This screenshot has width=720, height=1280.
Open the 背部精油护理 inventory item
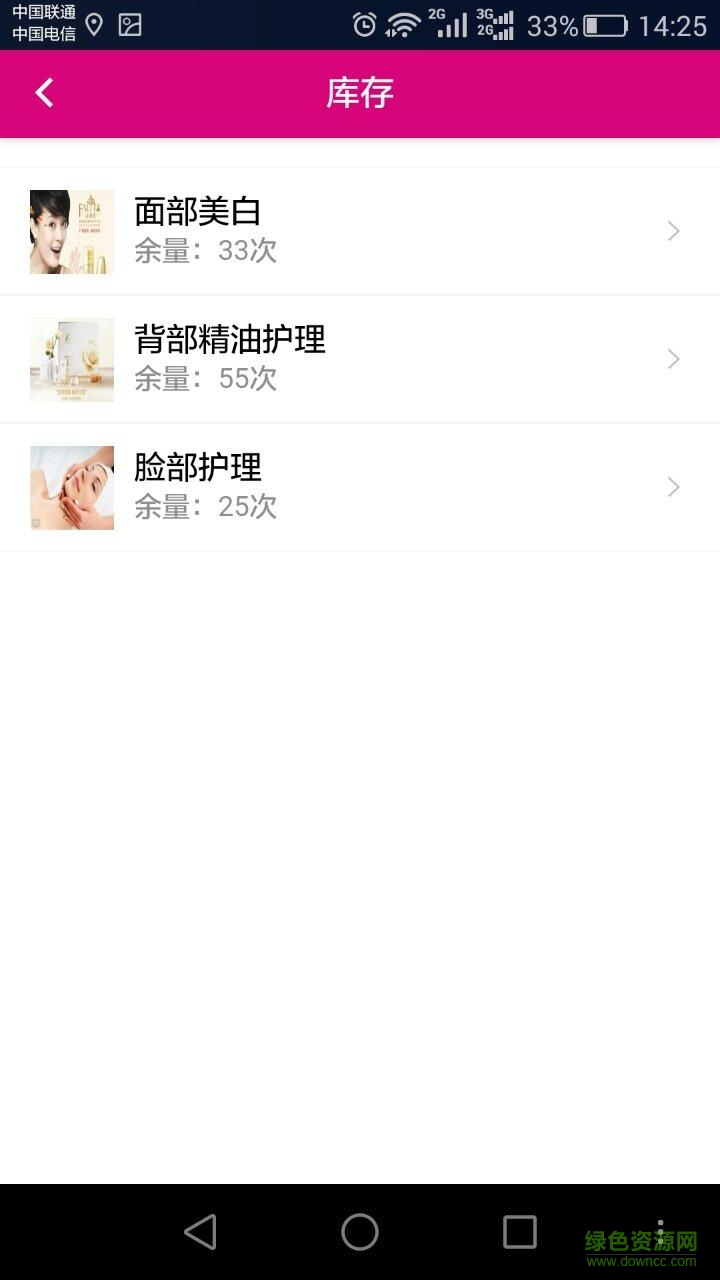coord(360,359)
